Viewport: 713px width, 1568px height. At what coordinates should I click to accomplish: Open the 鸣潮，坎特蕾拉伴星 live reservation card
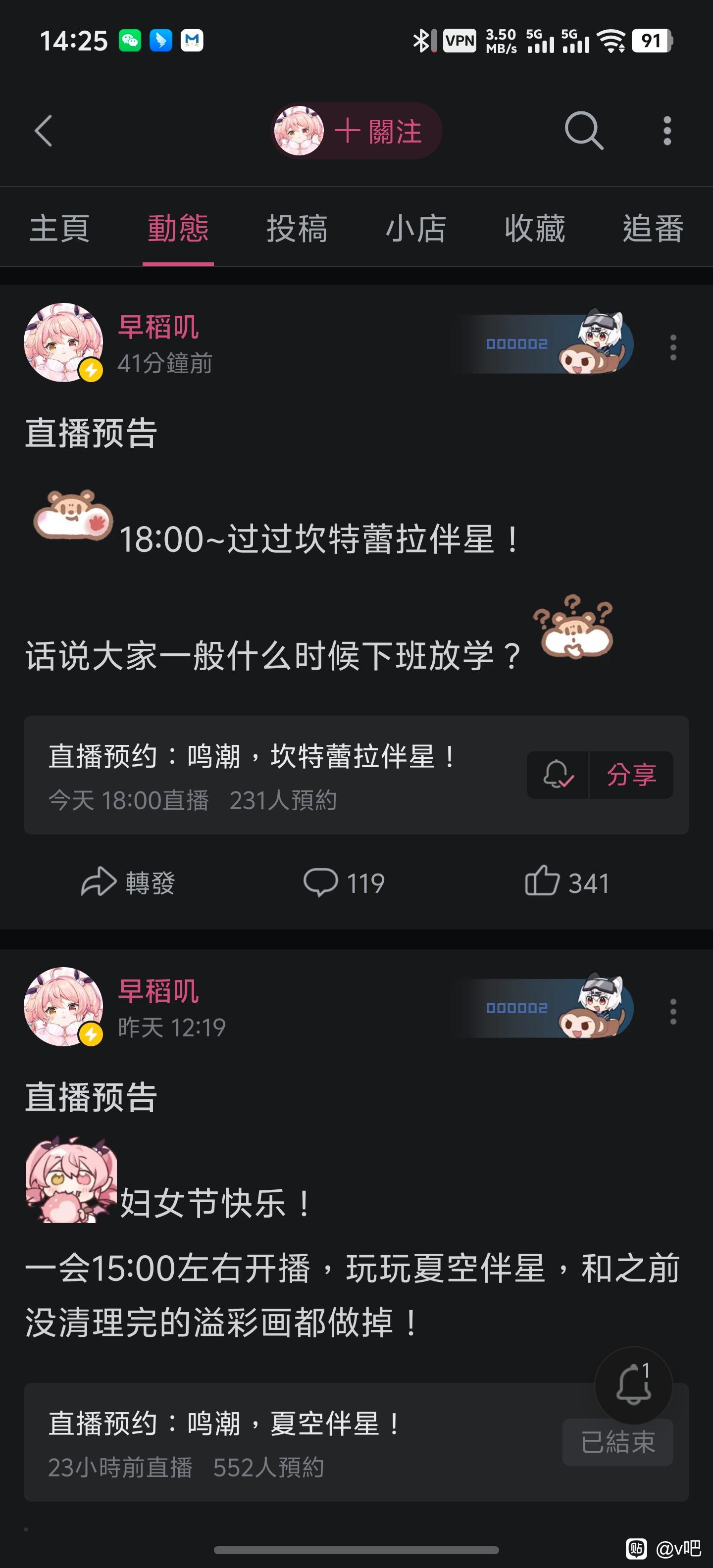click(x=255, y=775)
